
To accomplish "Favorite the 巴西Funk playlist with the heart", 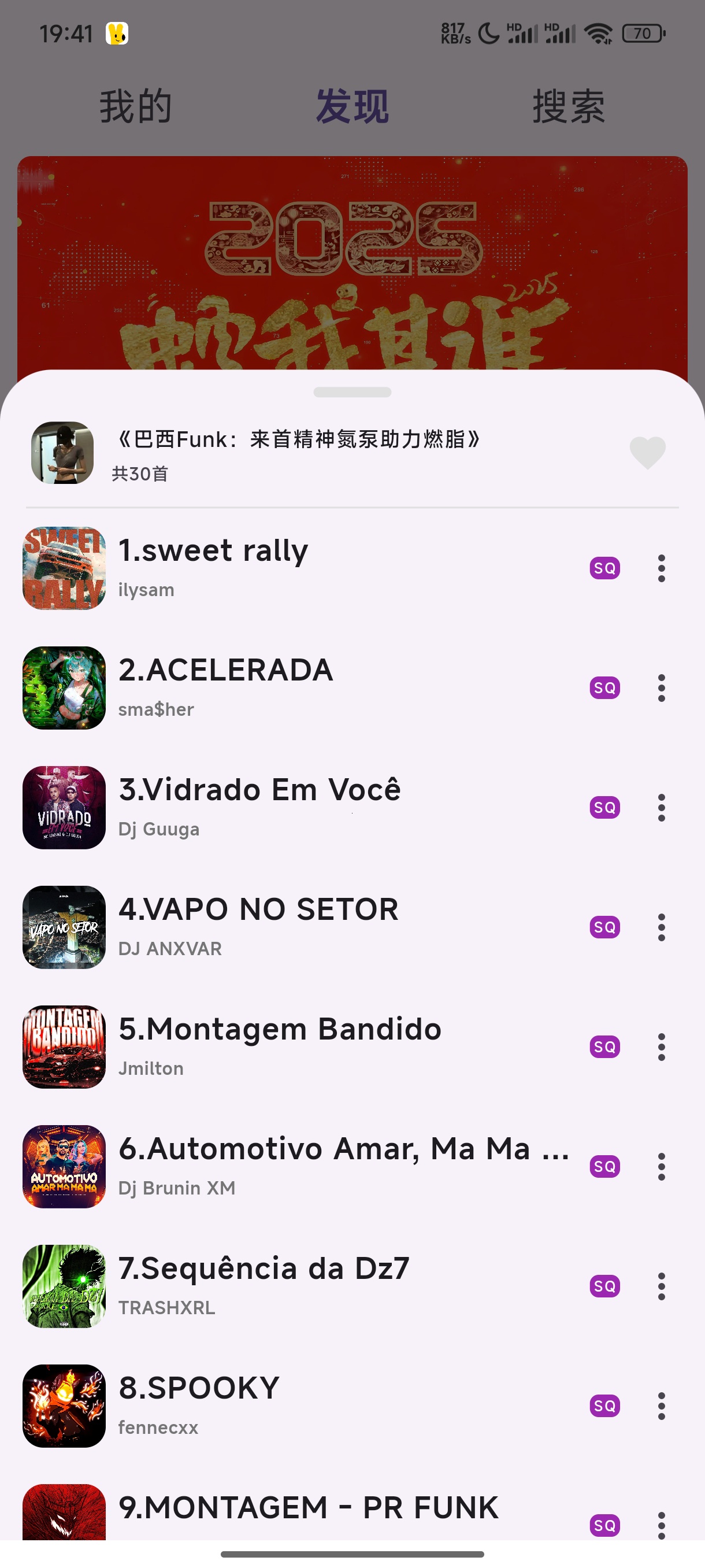I will click(647, 453).
